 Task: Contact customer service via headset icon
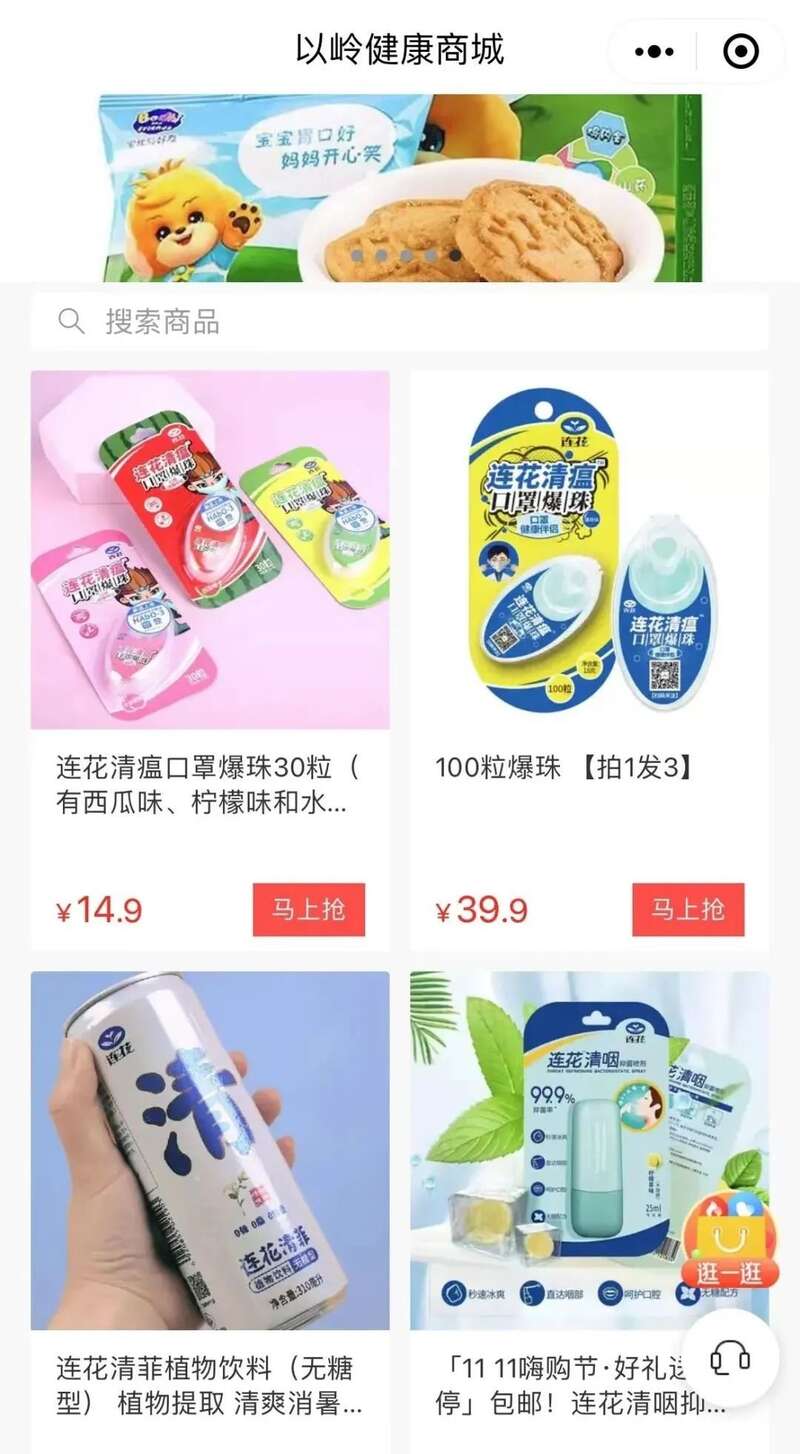730,1357
